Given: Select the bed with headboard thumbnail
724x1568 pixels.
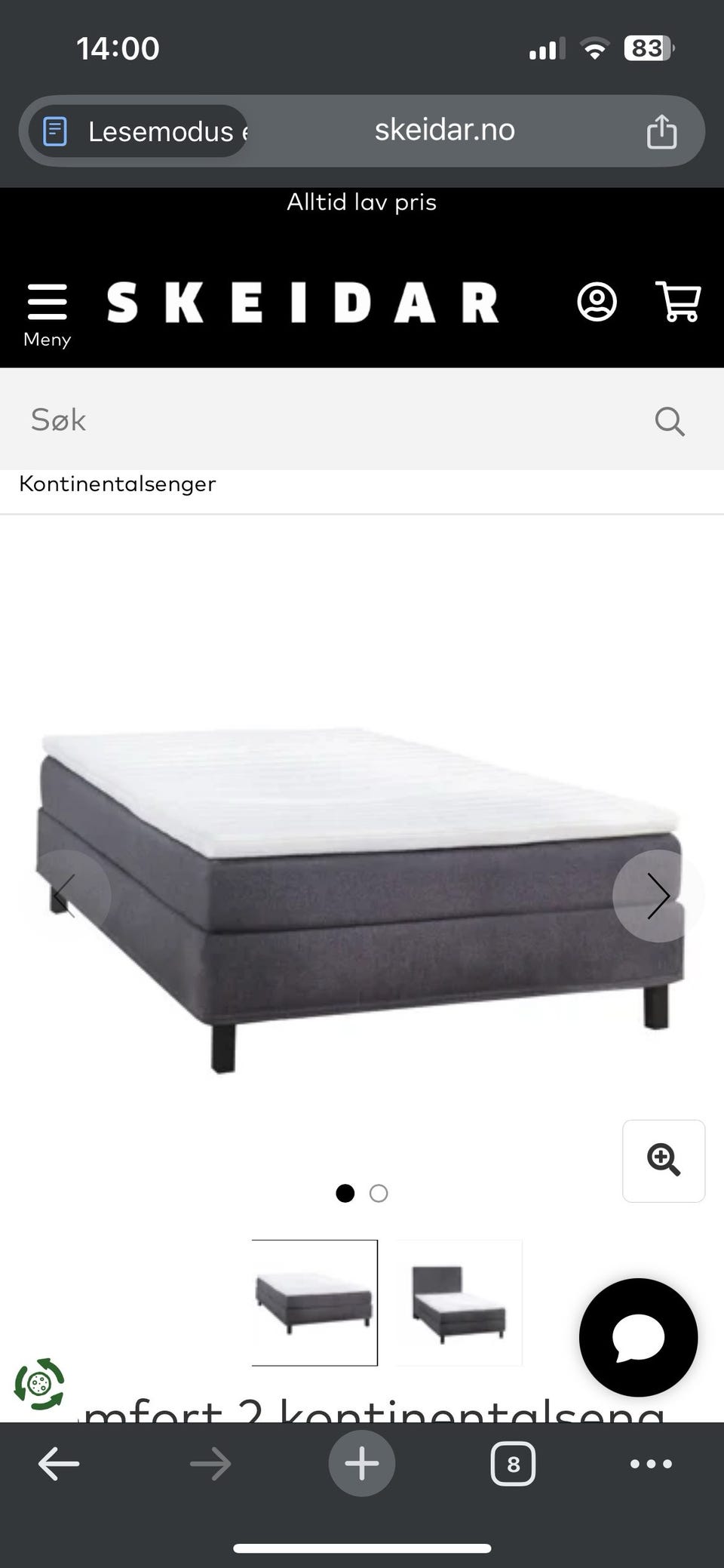Looking at the screenshot, I should click(459, 1302).
